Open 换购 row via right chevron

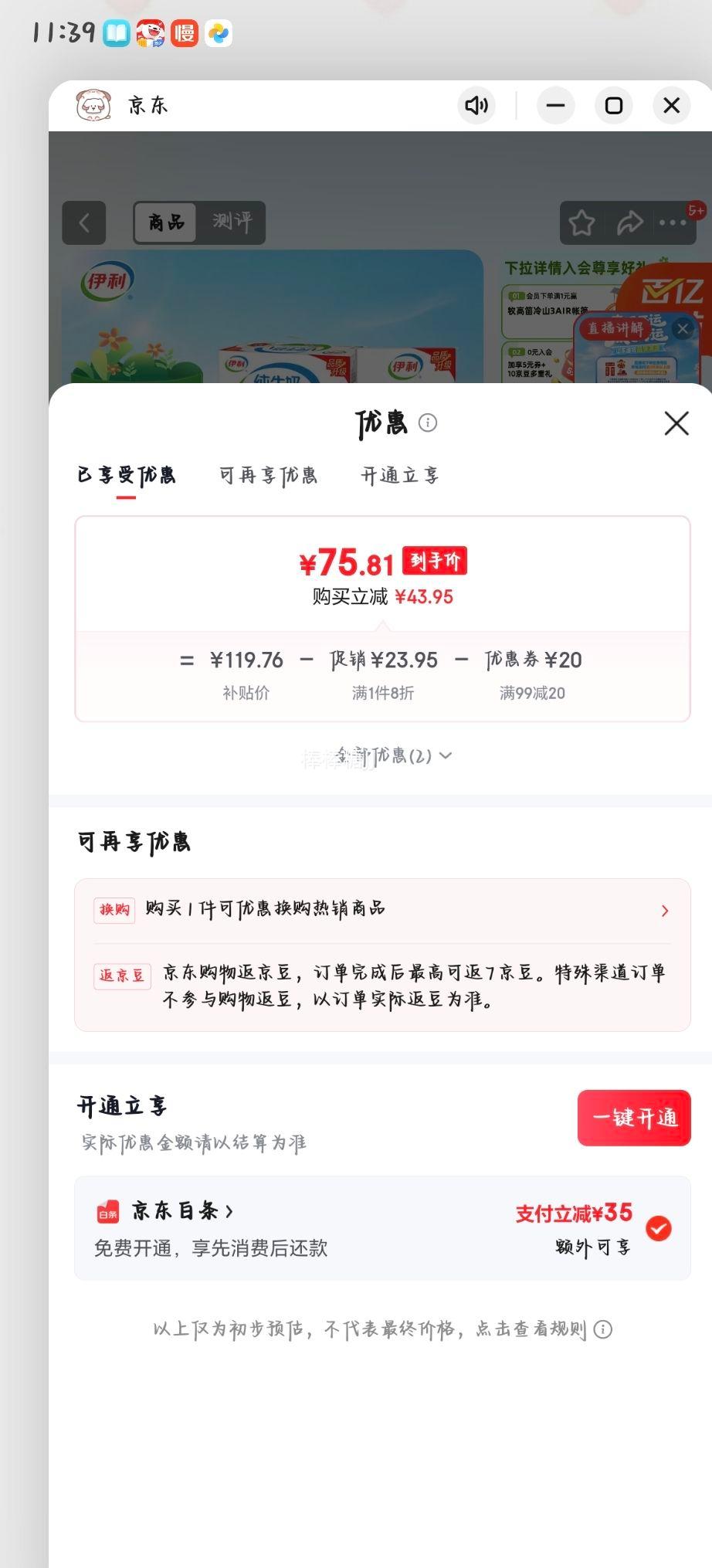(x=664, y=911)
